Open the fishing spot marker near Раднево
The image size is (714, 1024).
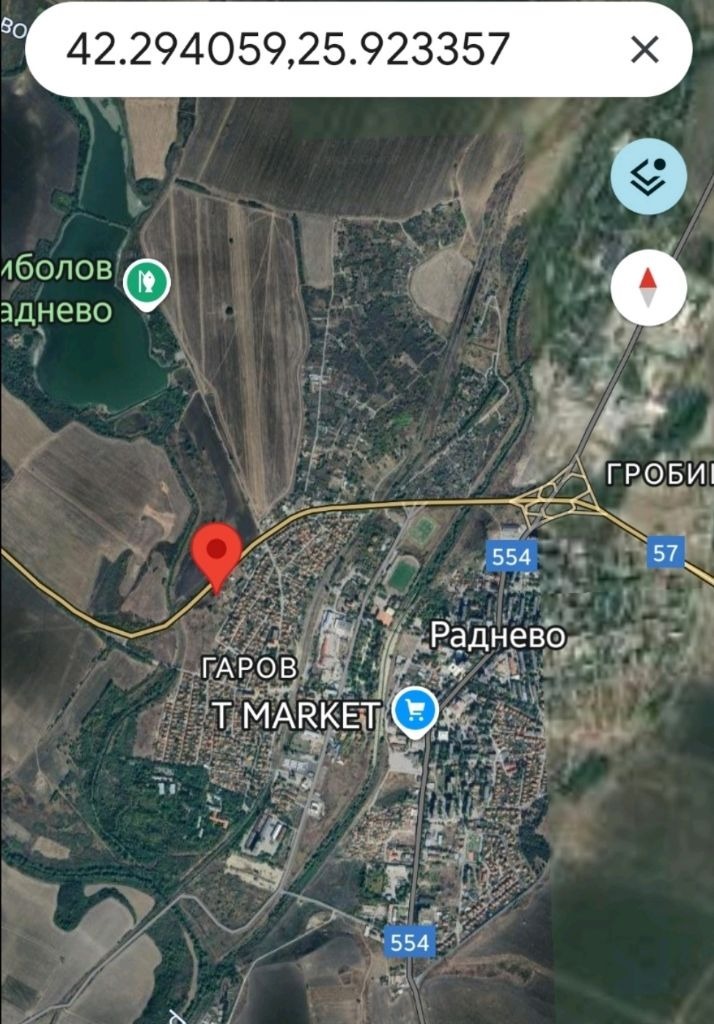click(147, 283)
